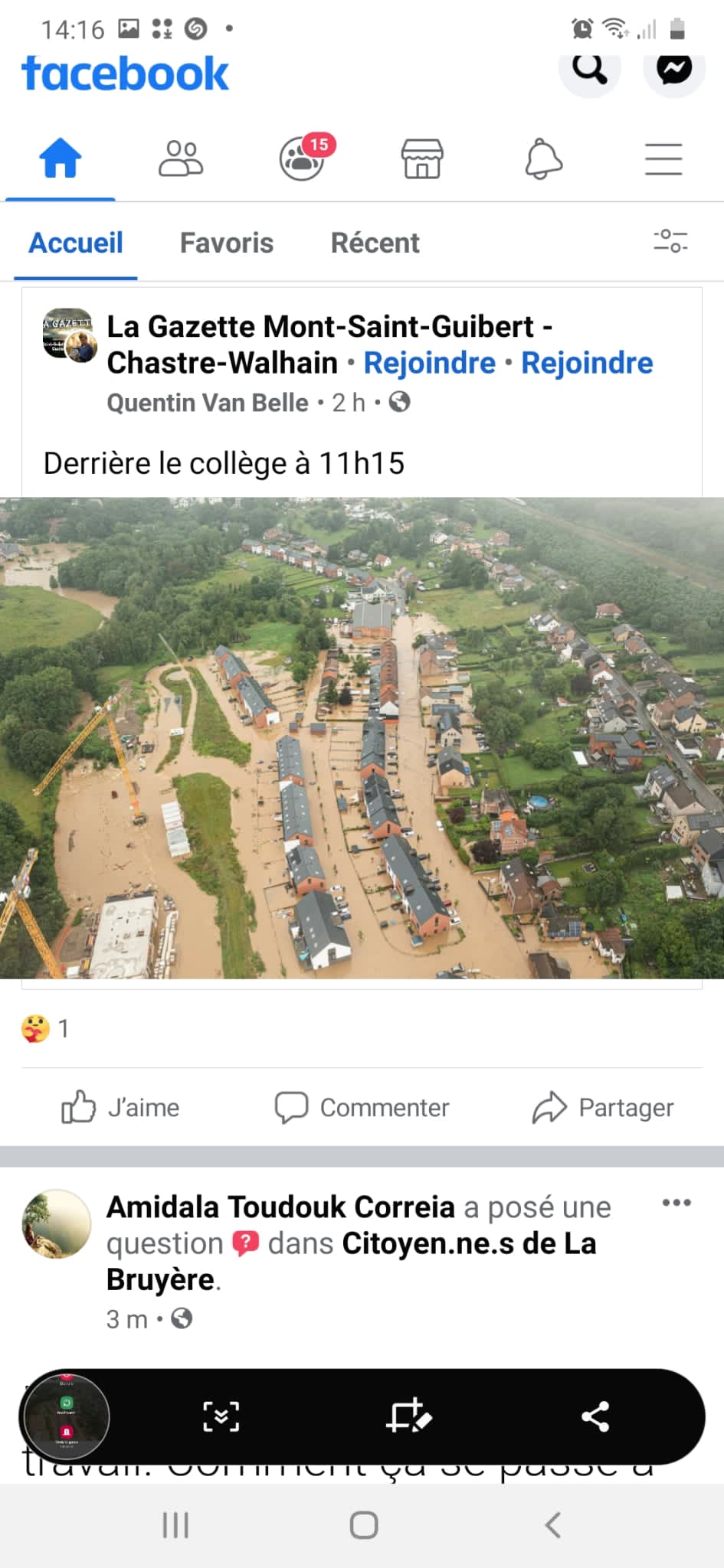Open the Marketplace tab
Image resolution: width=724 pixels, height=1568 pixels.
click(x=422, y=159)
